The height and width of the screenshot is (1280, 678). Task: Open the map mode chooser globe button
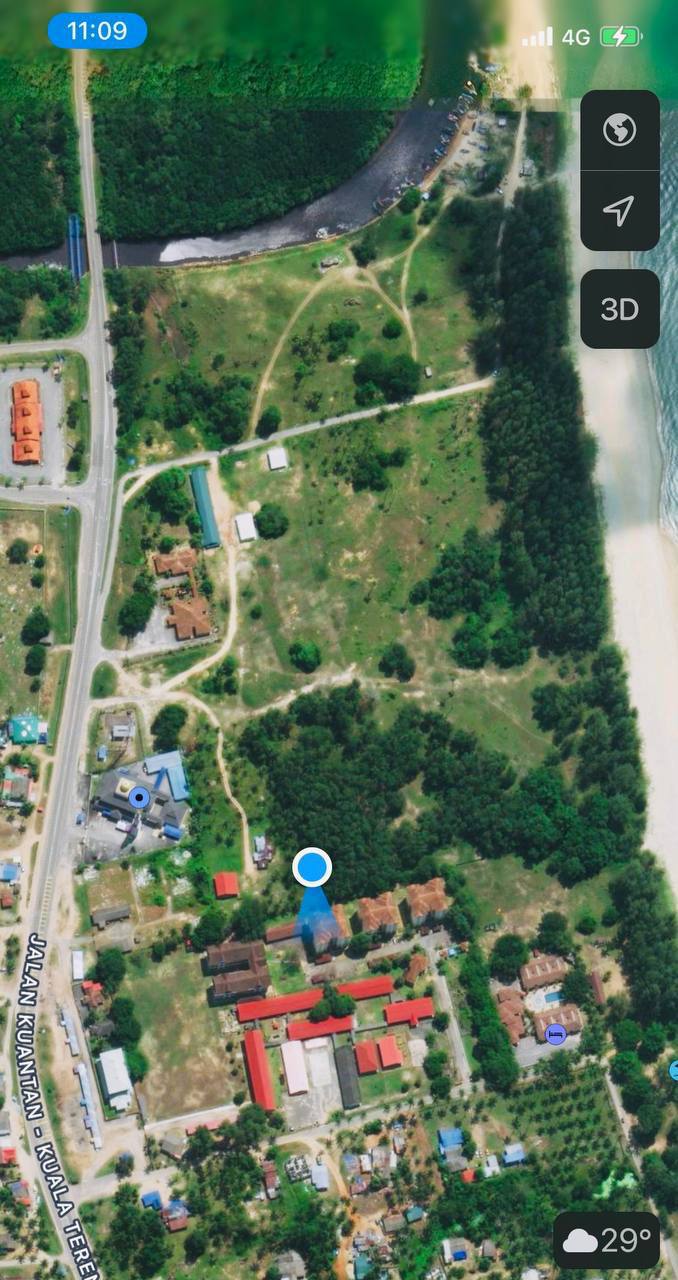tap(619, 130)
